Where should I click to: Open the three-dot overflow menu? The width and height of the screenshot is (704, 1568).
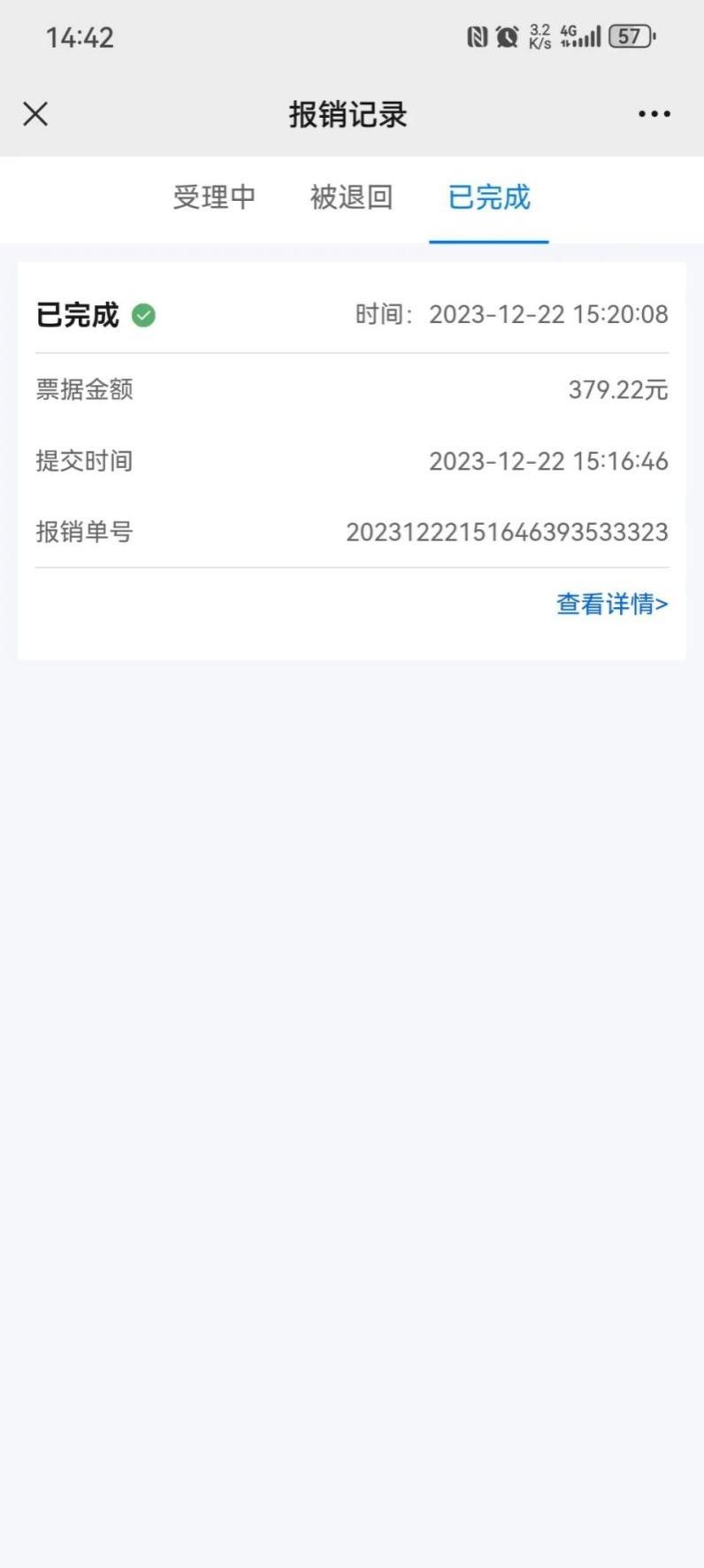(654, 114)
